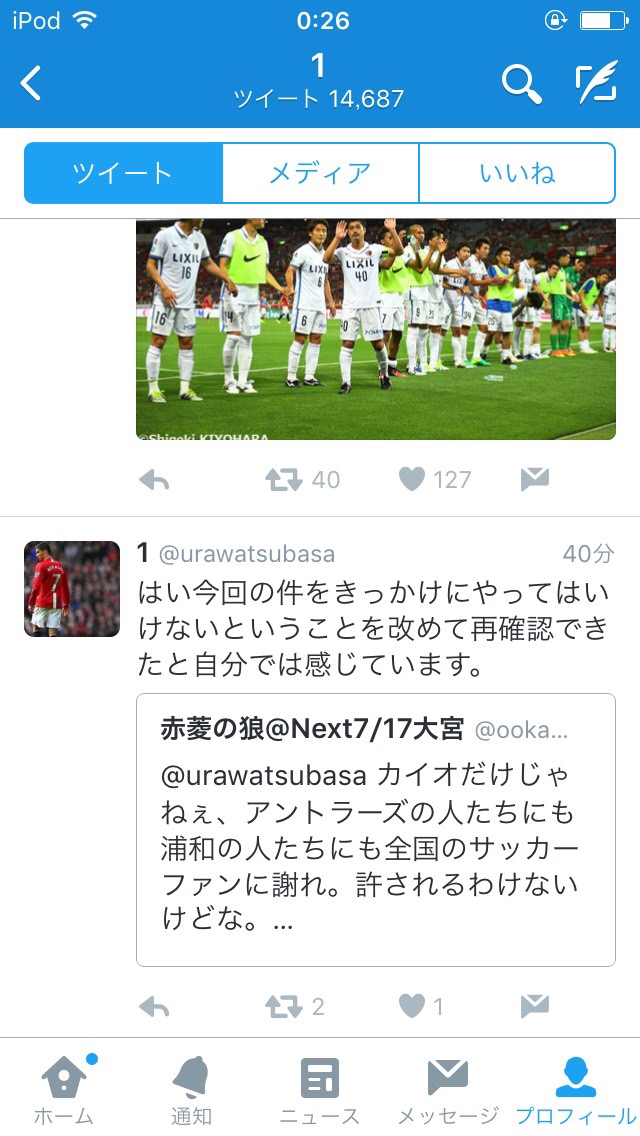
Task: Like the tweet starting はい今回の件
Action: point(411,1007)
